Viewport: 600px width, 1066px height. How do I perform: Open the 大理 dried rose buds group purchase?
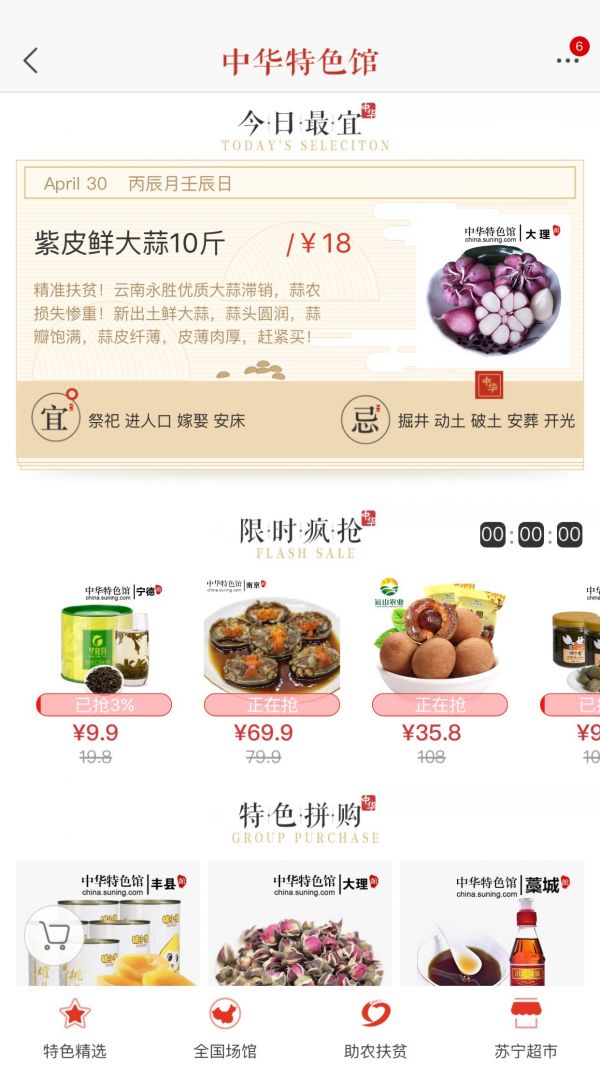pos(299,925)
